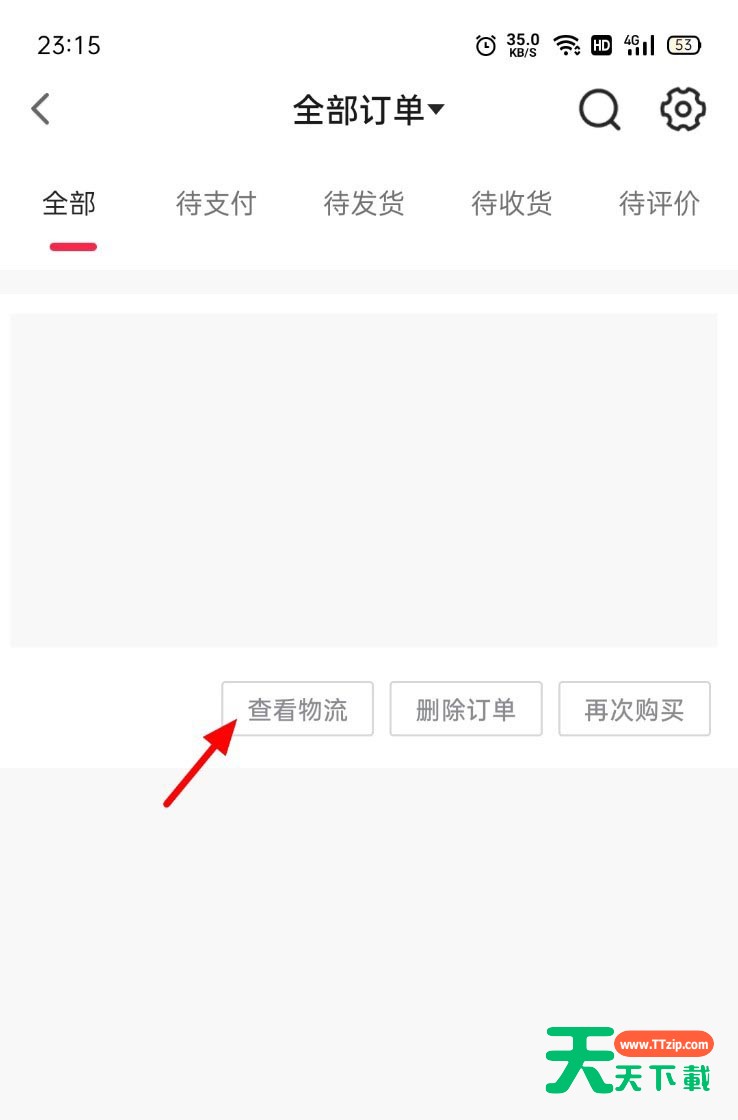Show the 待收货 orders tab
This screenshot has height=1120, width=738.
(x=511, y=204)
